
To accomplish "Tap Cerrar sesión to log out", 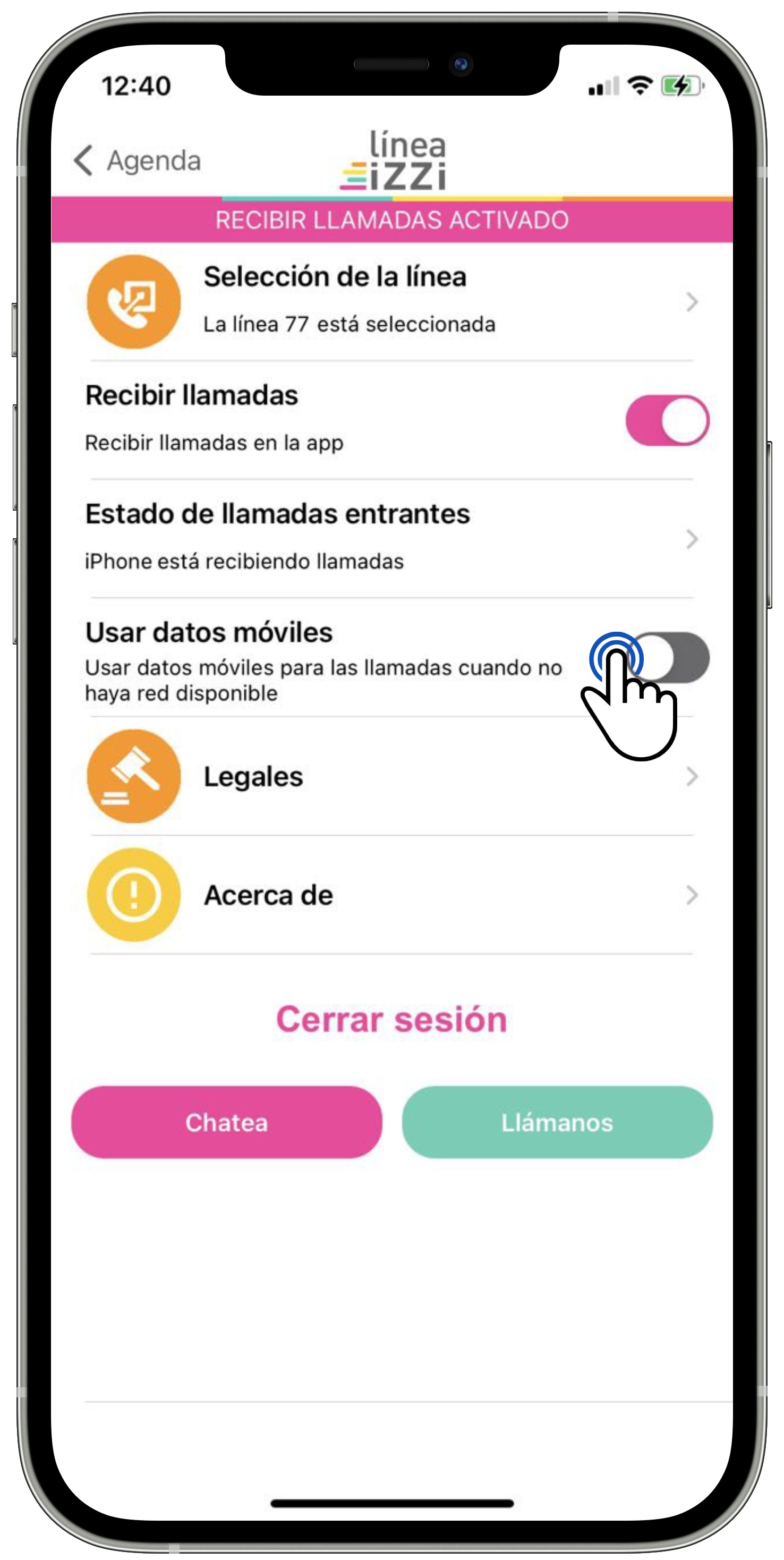I will point(391,1019).
